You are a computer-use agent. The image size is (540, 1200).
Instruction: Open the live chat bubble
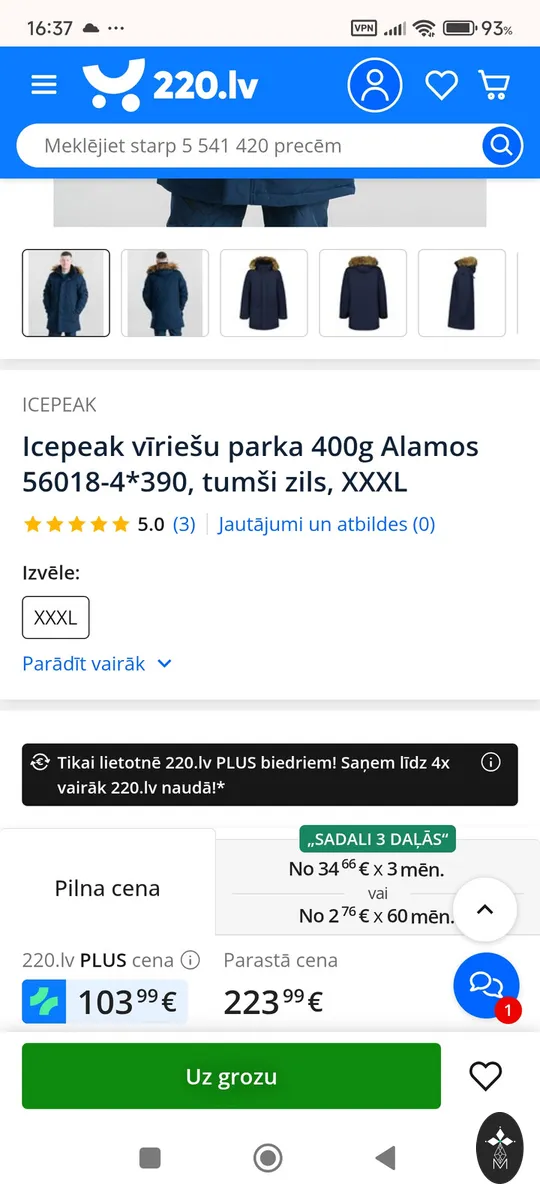click(486, 986)
